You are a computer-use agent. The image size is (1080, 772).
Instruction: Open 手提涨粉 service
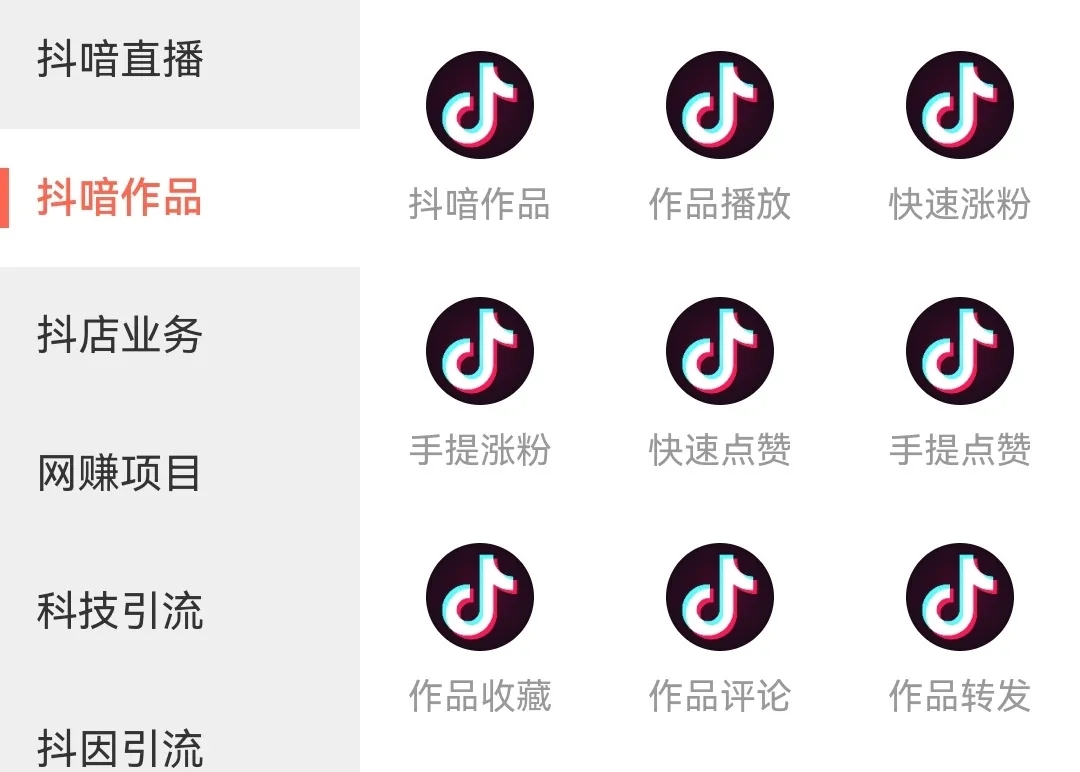pos(480,352)
